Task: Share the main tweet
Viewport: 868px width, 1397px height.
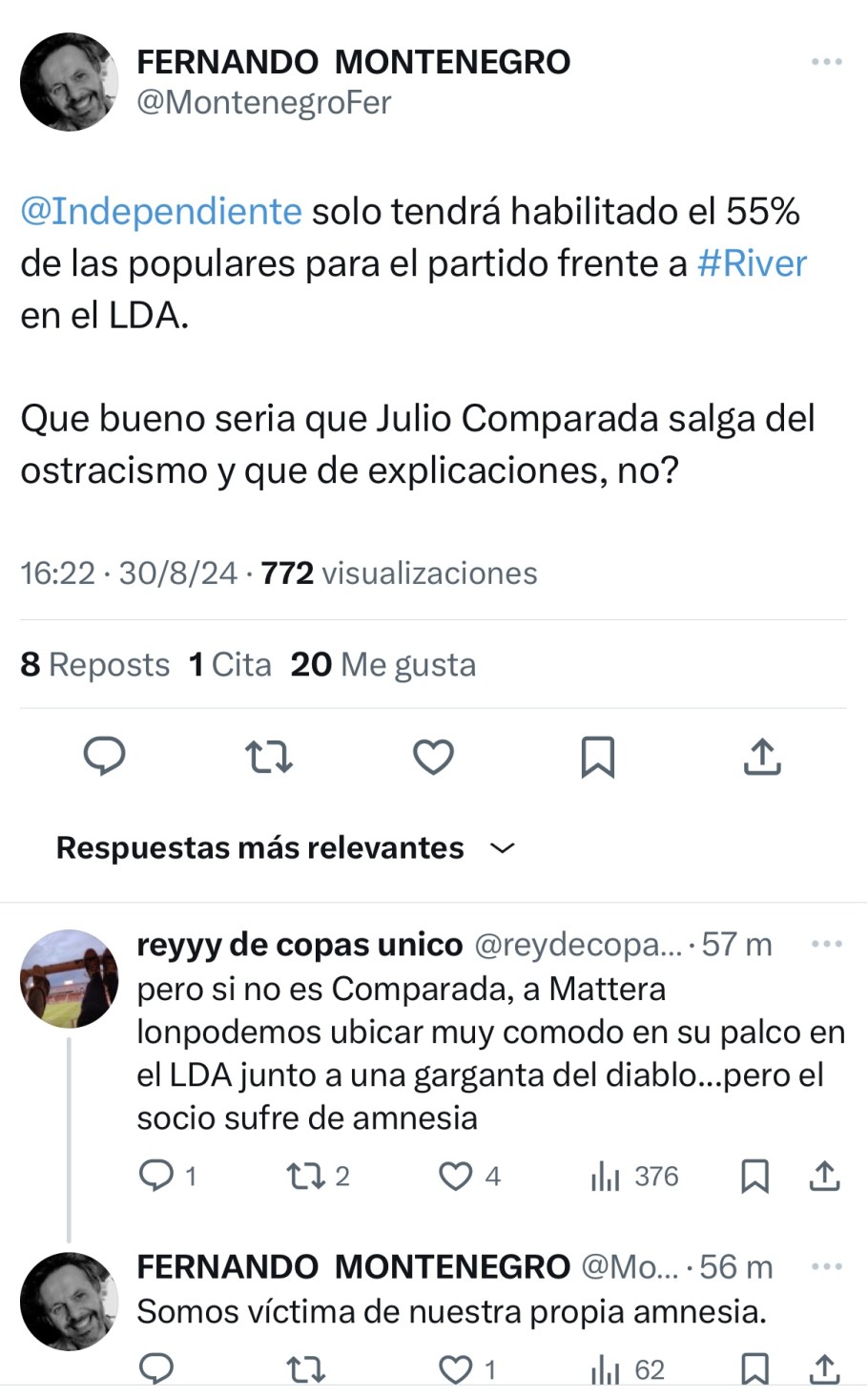Action: point(761,757)
